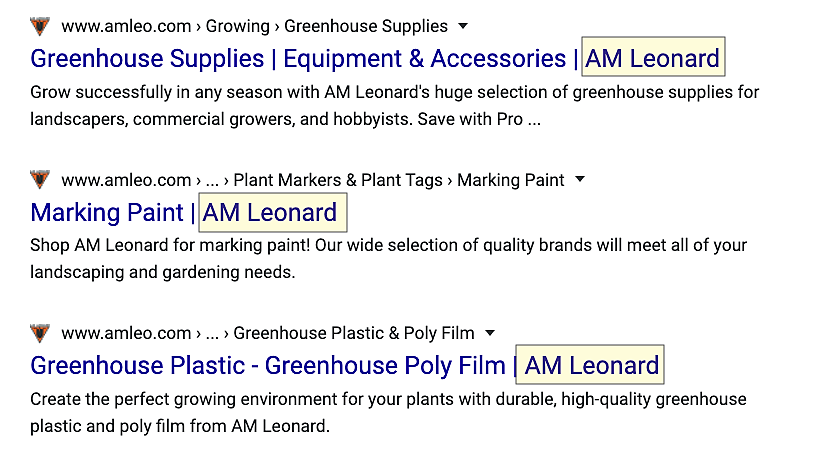Image resolution: width=830 pixels, height=463 pixels.
Task: Open the Greenhouse Plastic Poly Film result
Action: tap(268, 366)
